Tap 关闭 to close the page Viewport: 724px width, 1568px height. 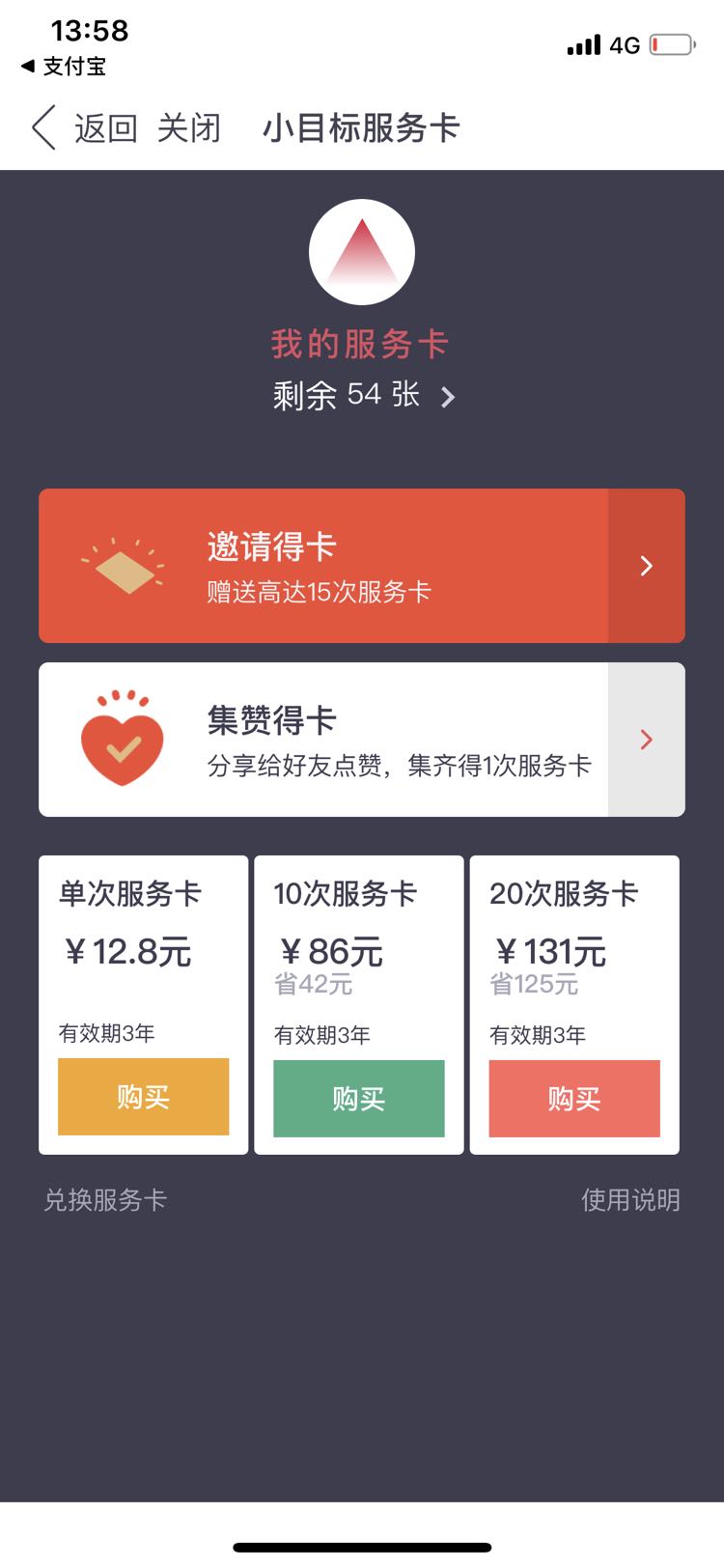(x=189, y=127)
